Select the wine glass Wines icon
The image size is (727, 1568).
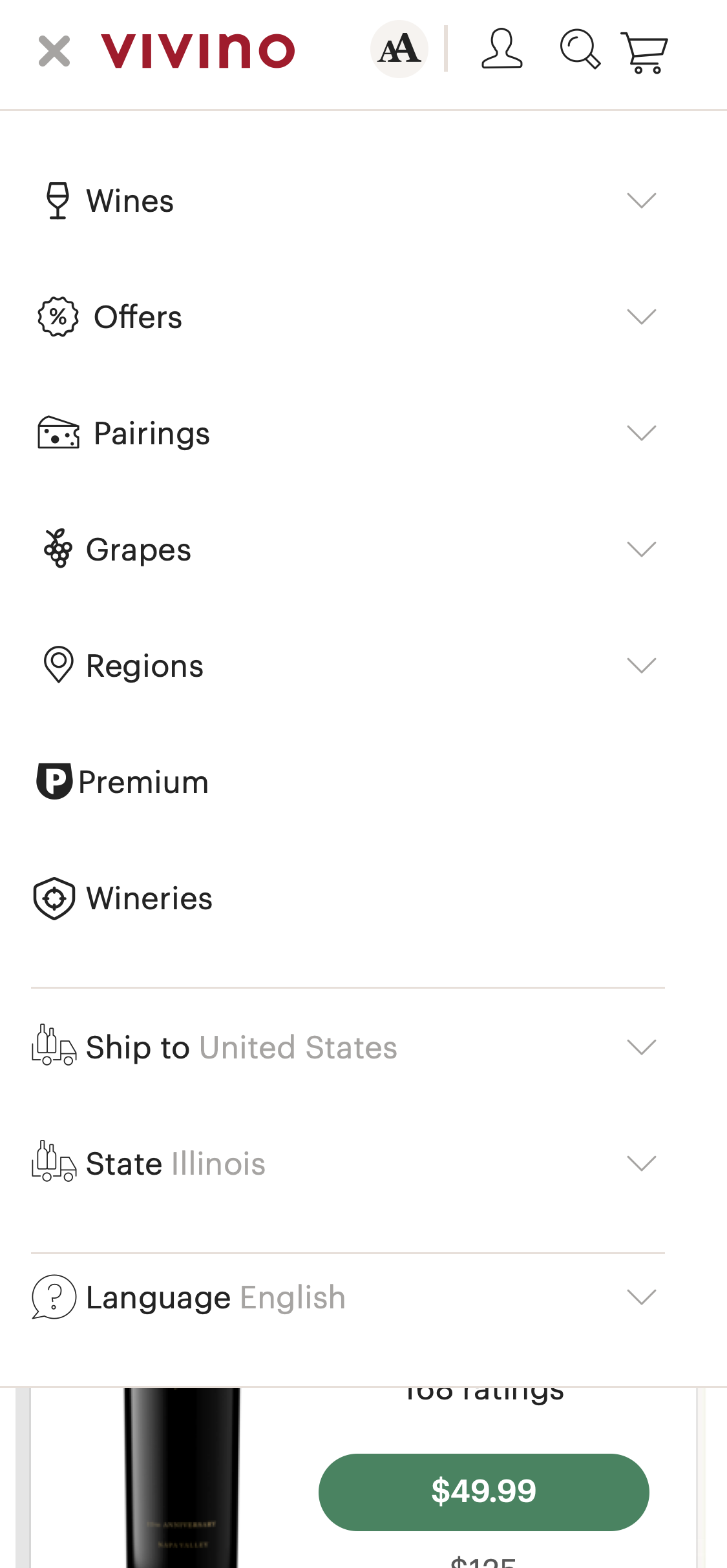pos(57,200)
